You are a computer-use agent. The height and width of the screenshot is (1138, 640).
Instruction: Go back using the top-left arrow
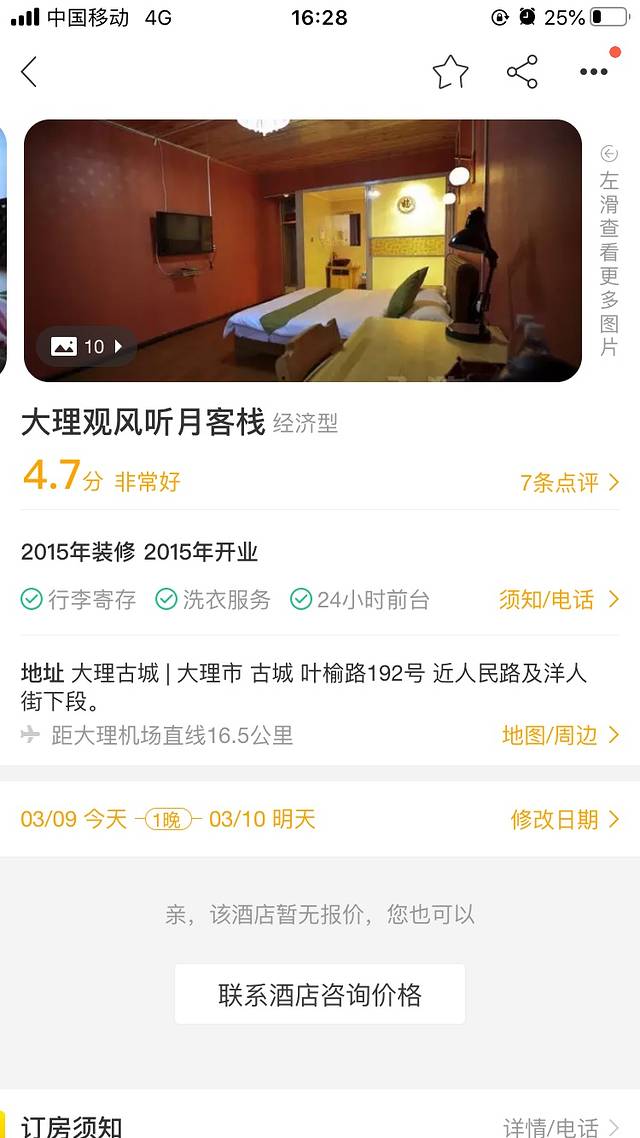coord(29,72)
